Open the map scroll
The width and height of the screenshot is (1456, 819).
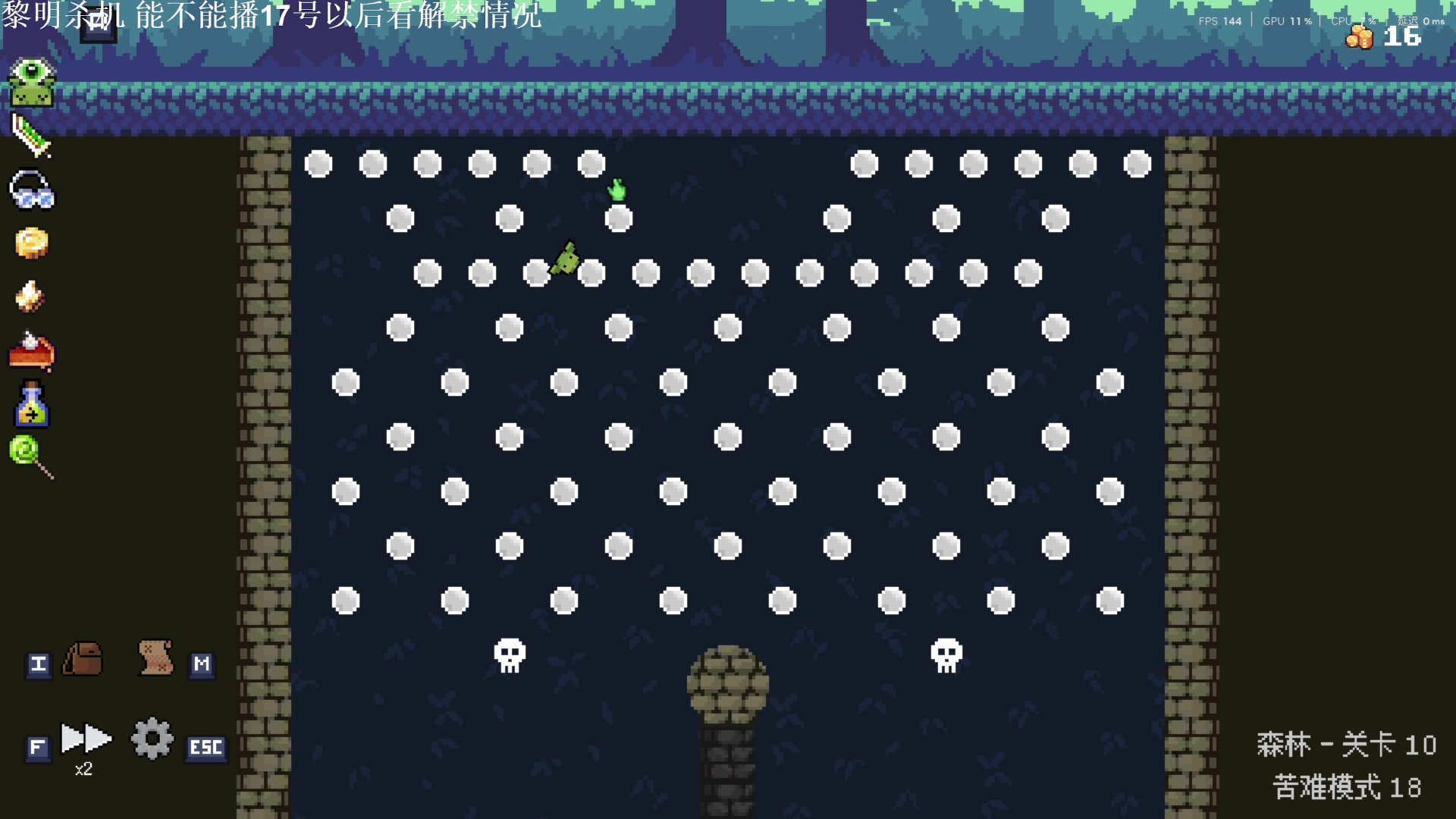155,657
